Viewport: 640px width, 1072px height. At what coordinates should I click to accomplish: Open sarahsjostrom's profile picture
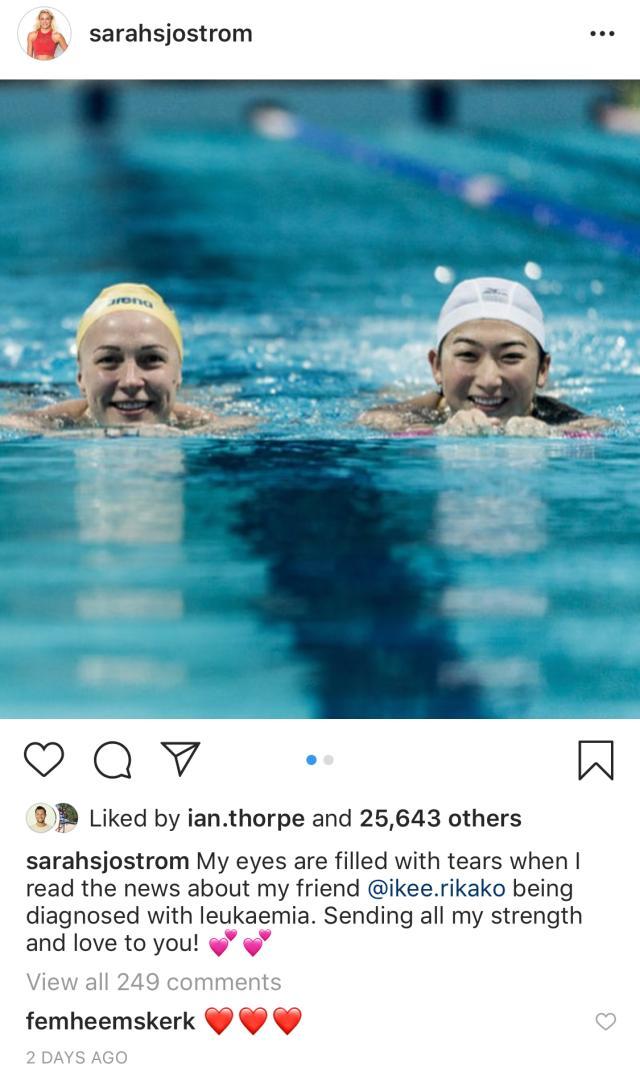[x=44, y=34]
